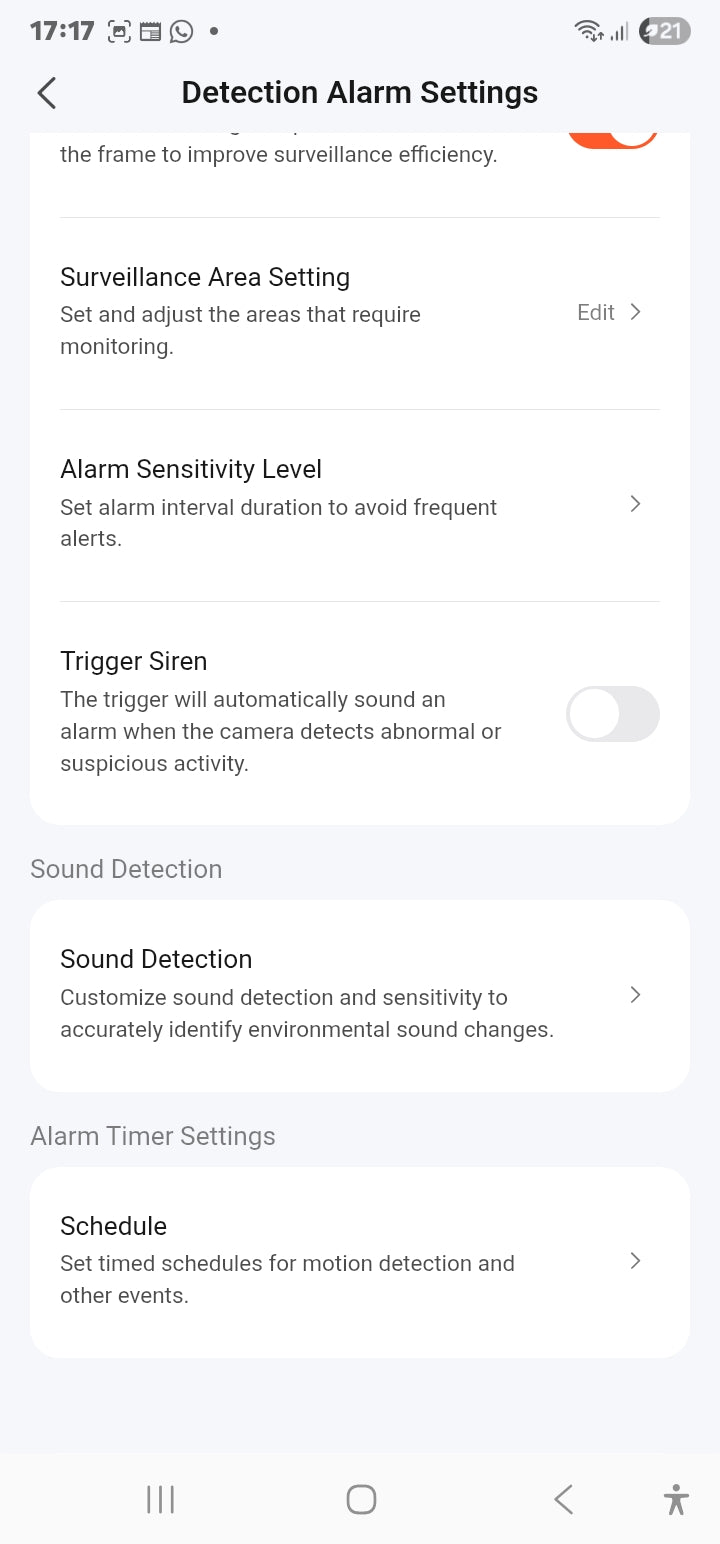Screen dimensions: 720x1544
Task: Edit the Surveillance Area Setting
Action: click(609, 312)
